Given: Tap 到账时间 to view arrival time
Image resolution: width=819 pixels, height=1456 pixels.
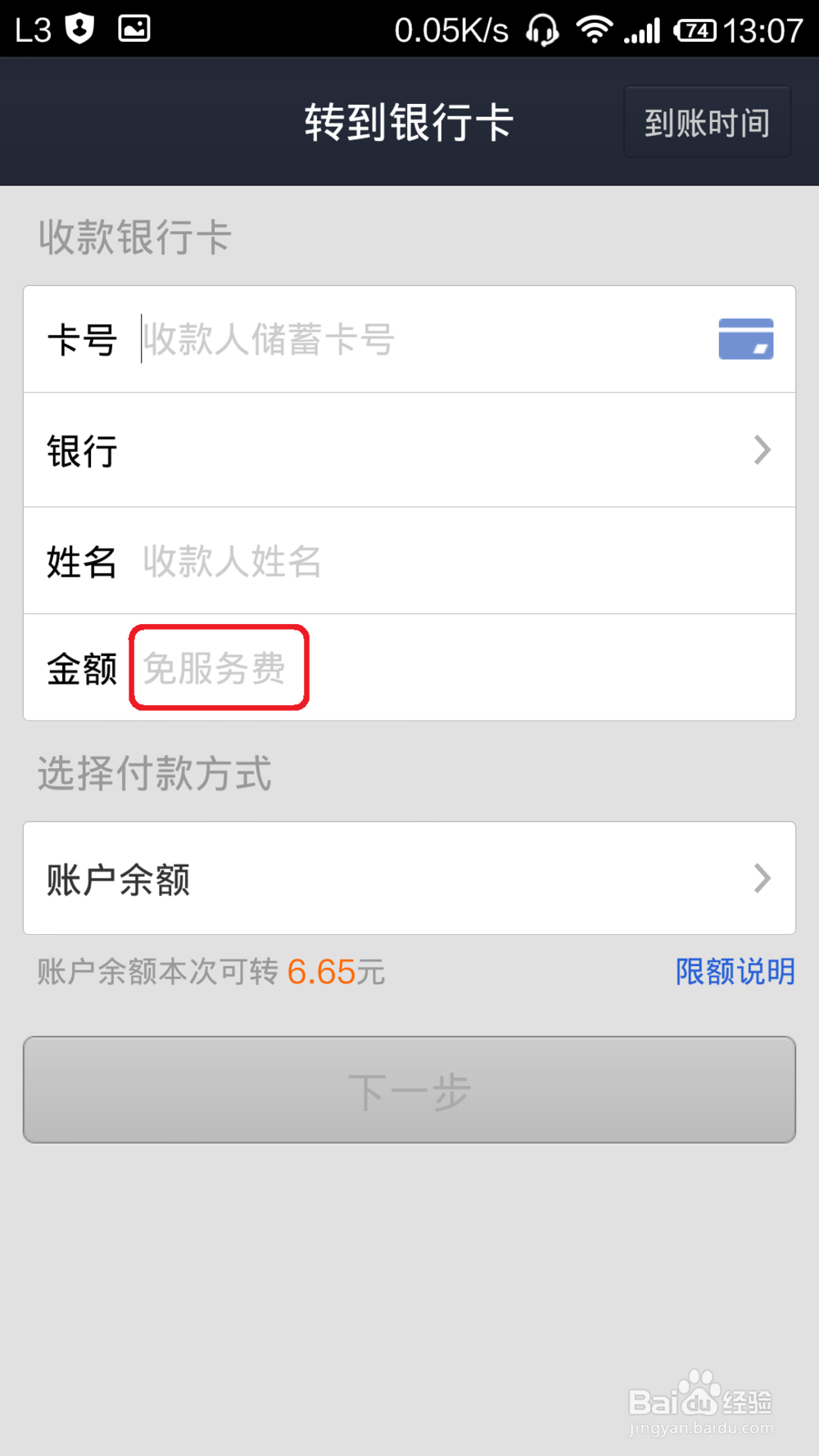Looking at the screenshot, I should 707,121.
